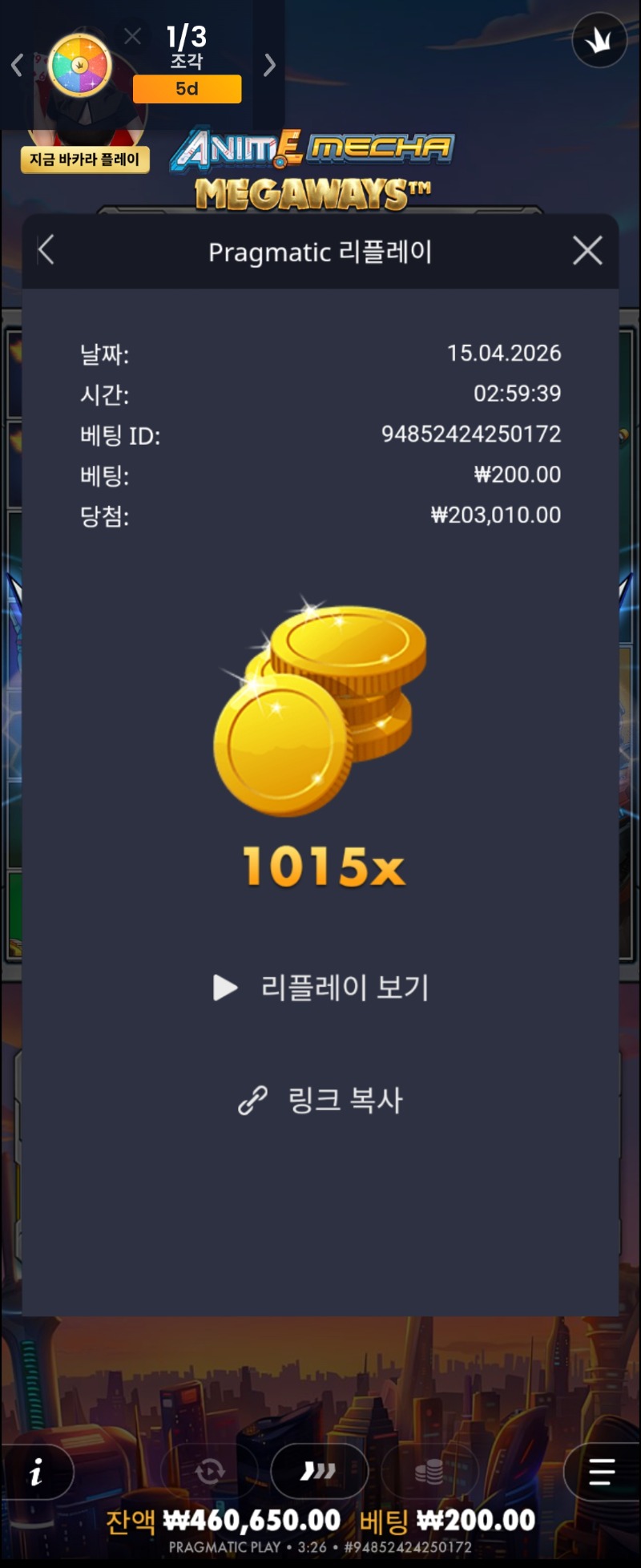Open the colorful prize wheel
Screen dimensions: 641x1568
click(x=79, y=65)
